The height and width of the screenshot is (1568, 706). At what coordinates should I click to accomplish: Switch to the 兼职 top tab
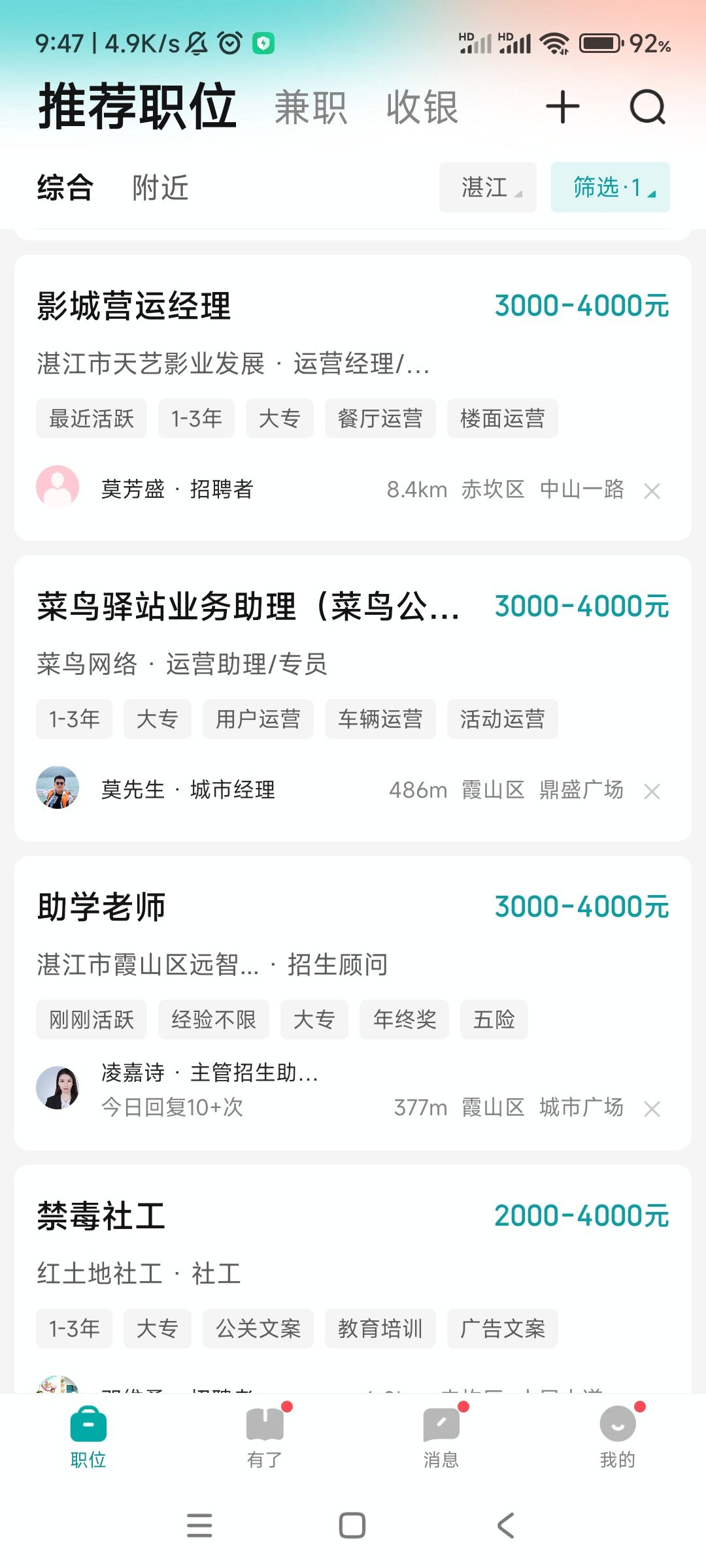pos(311,108)
